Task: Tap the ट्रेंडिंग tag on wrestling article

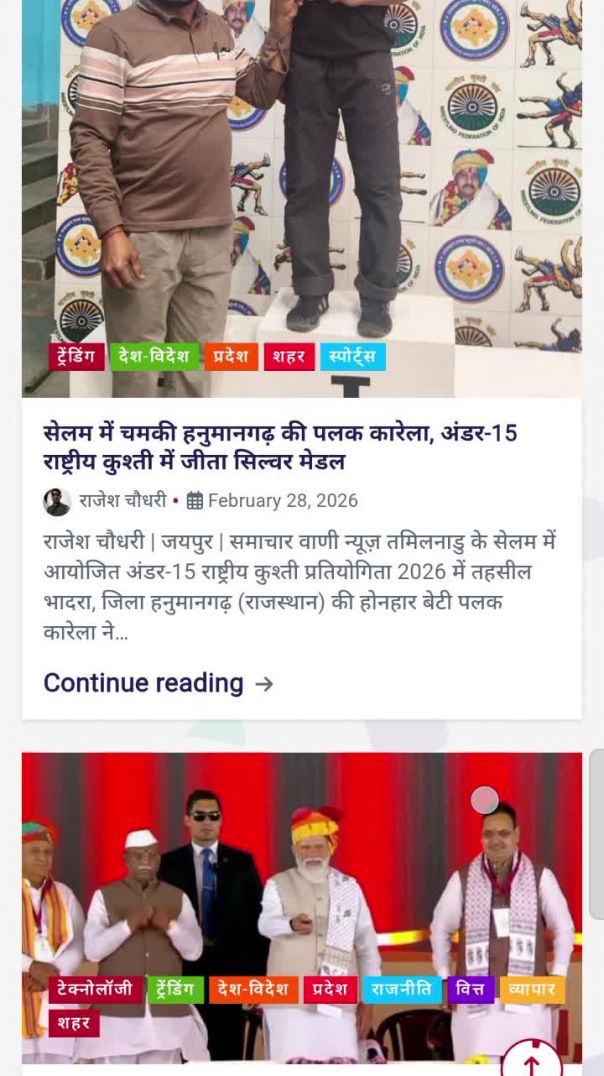Action: coord(77,356)
